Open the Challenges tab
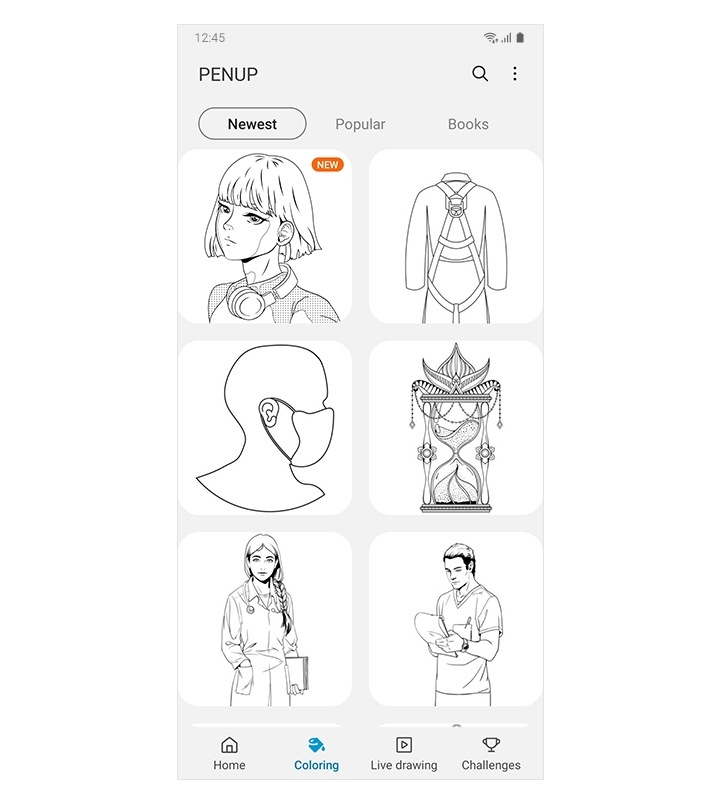This screenshot has height=800, width=720. pos(491,753)
